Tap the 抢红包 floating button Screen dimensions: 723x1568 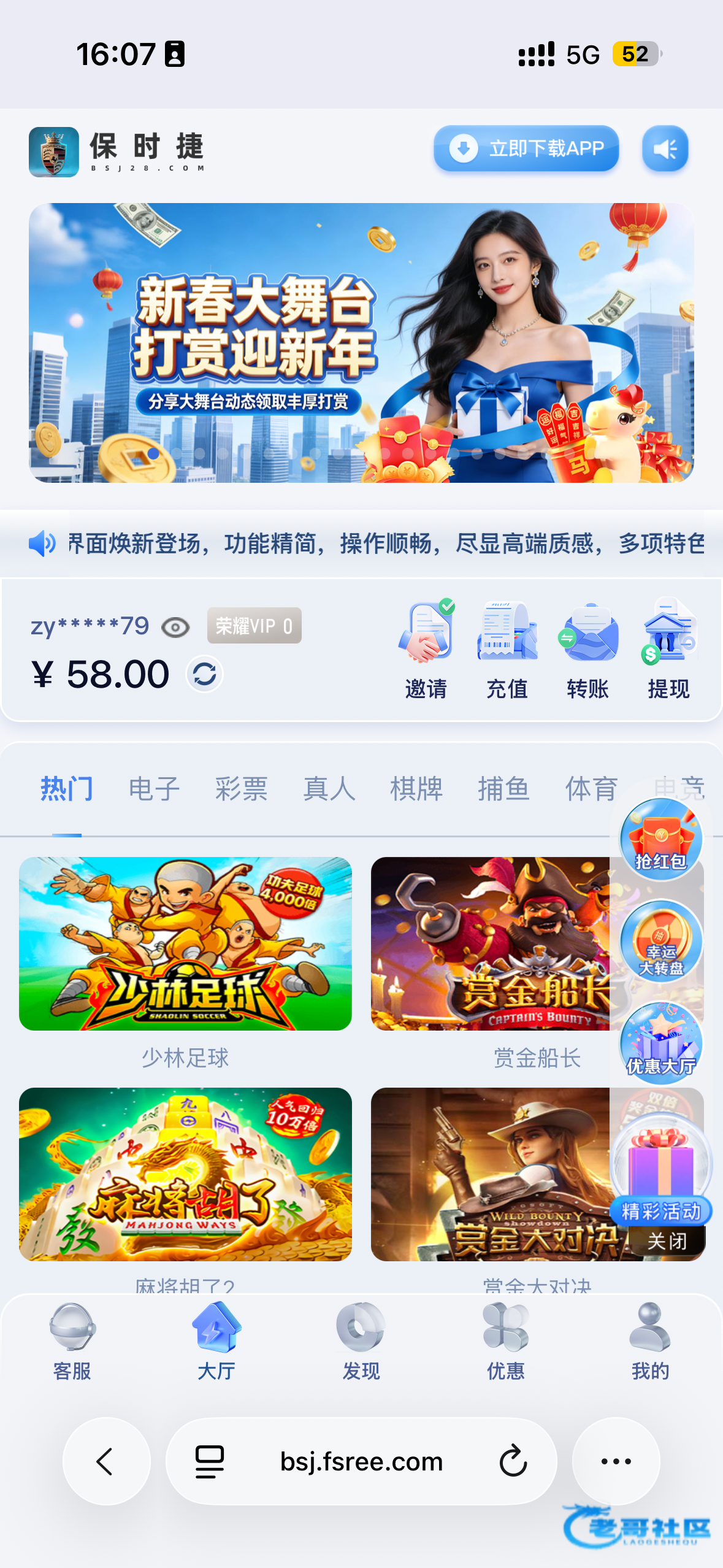tap(660, 839)
